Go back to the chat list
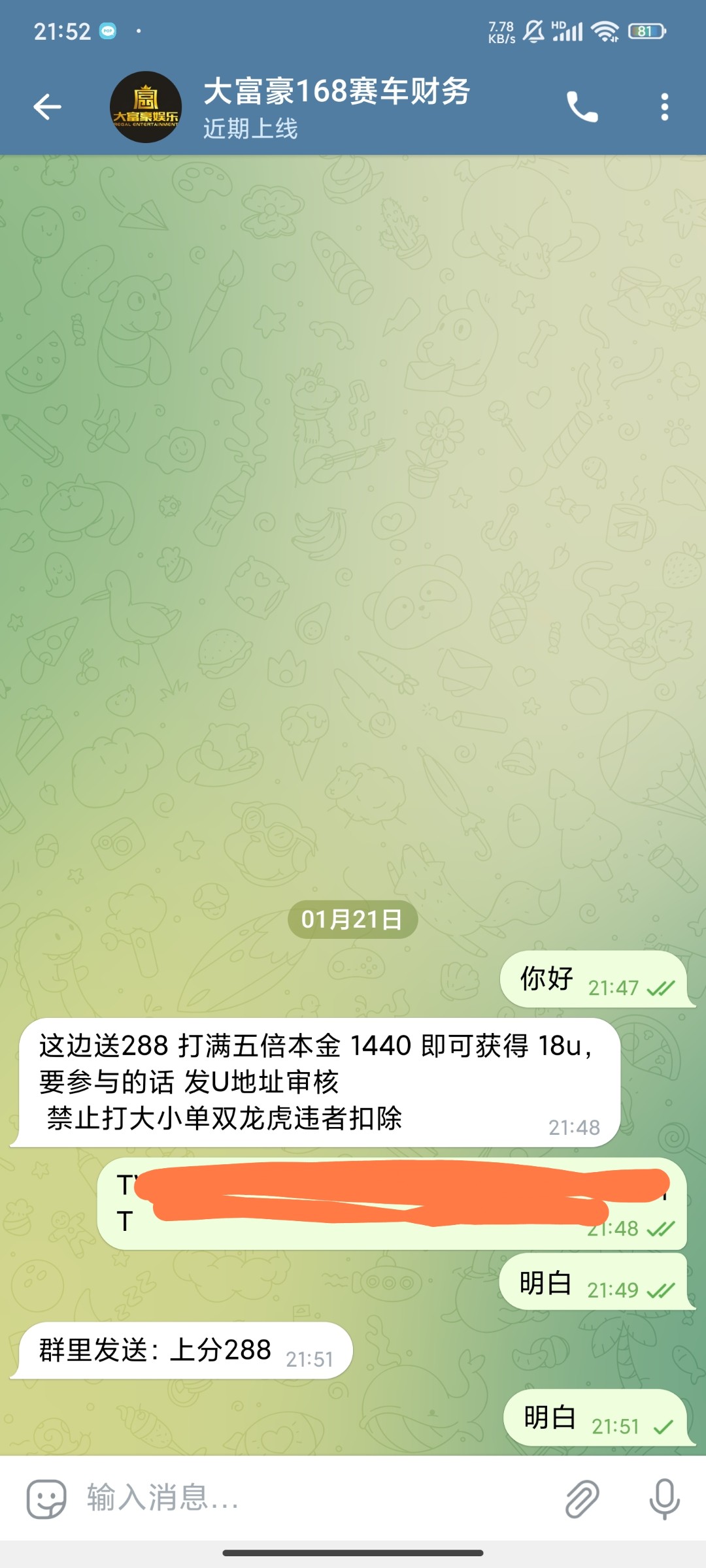This screenshot has height=1568, width=706. (x=47, y=106)
